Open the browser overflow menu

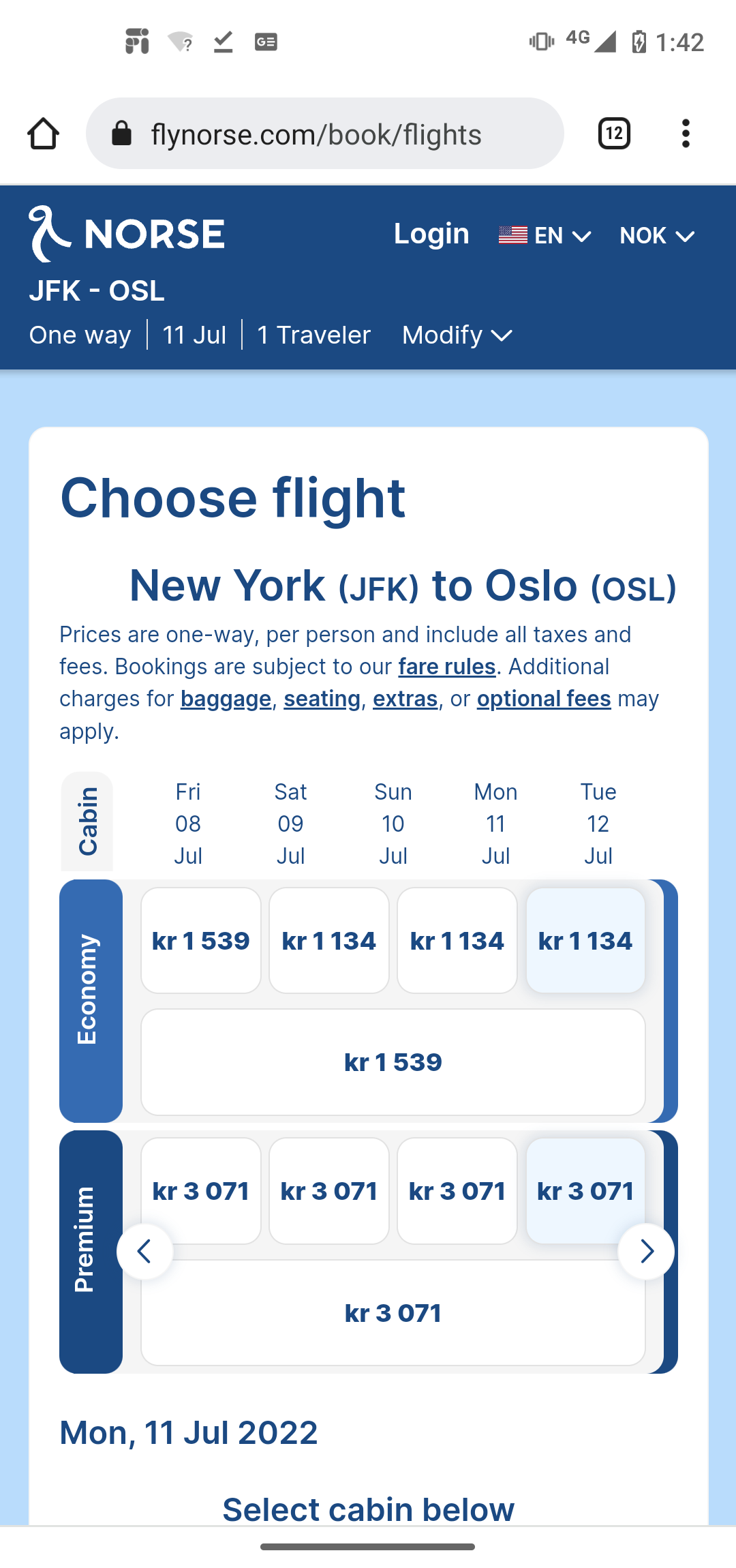(686, 134)
